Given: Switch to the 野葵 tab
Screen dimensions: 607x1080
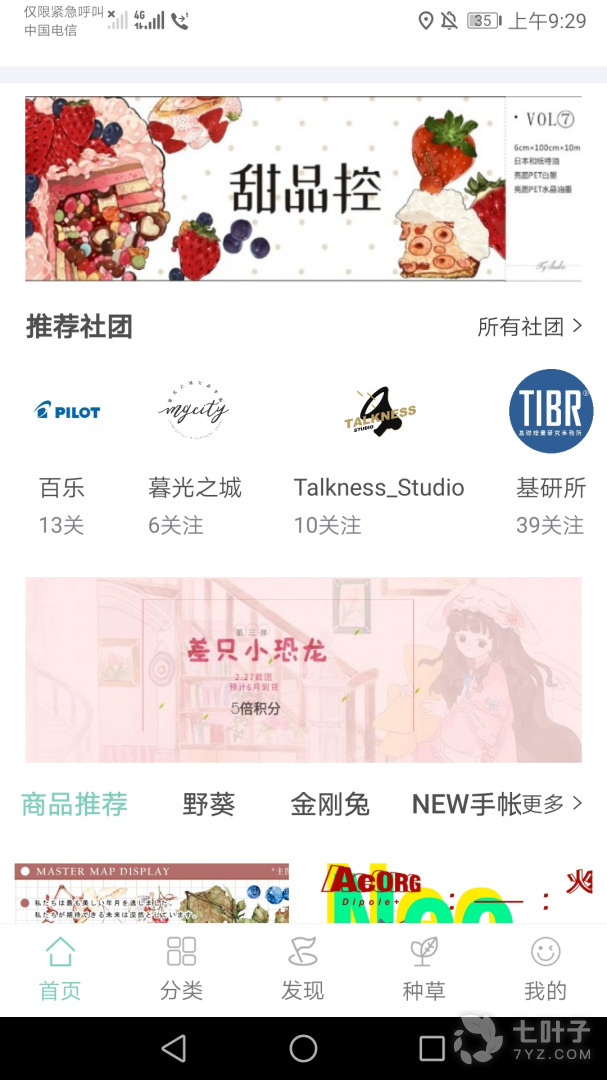Looking at the screenshot, I should click(209, 804).
